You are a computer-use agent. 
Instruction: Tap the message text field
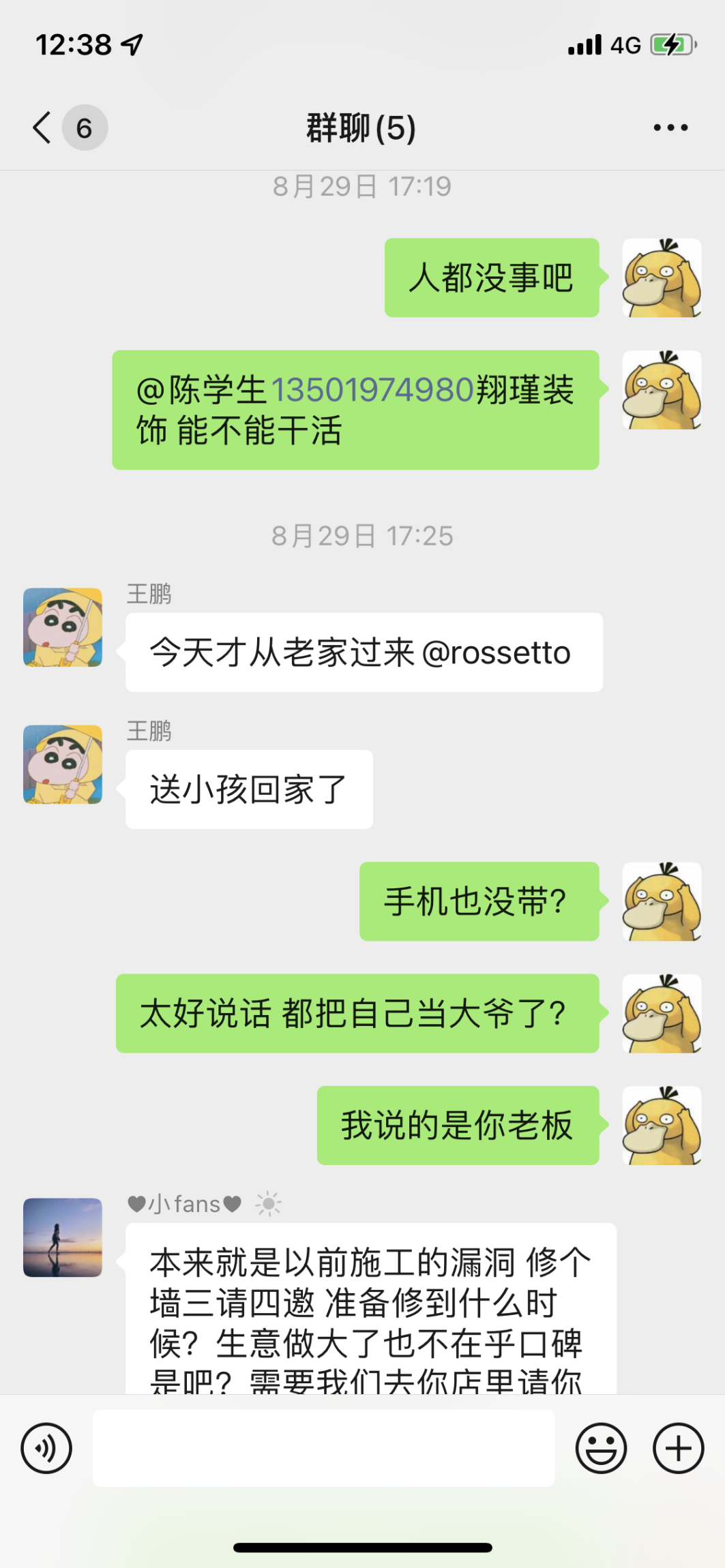point(323,1449)
